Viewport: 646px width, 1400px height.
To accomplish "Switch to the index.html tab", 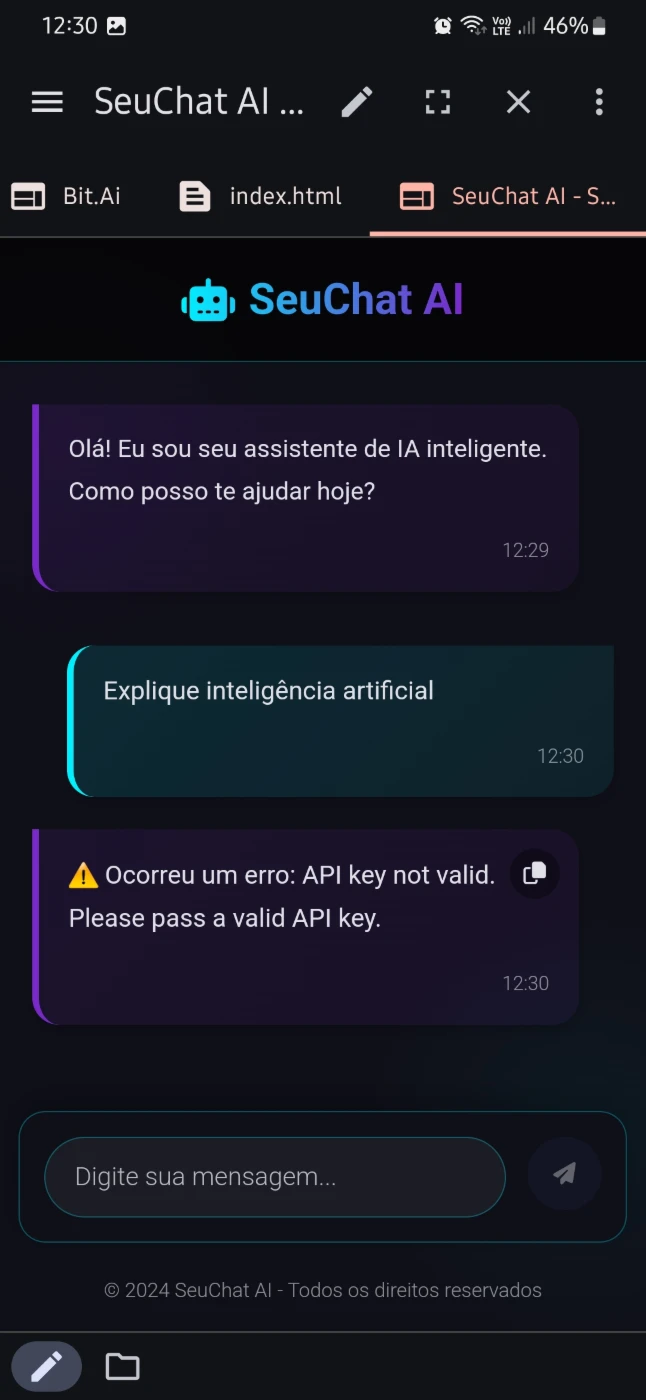I will click(260, 196).
